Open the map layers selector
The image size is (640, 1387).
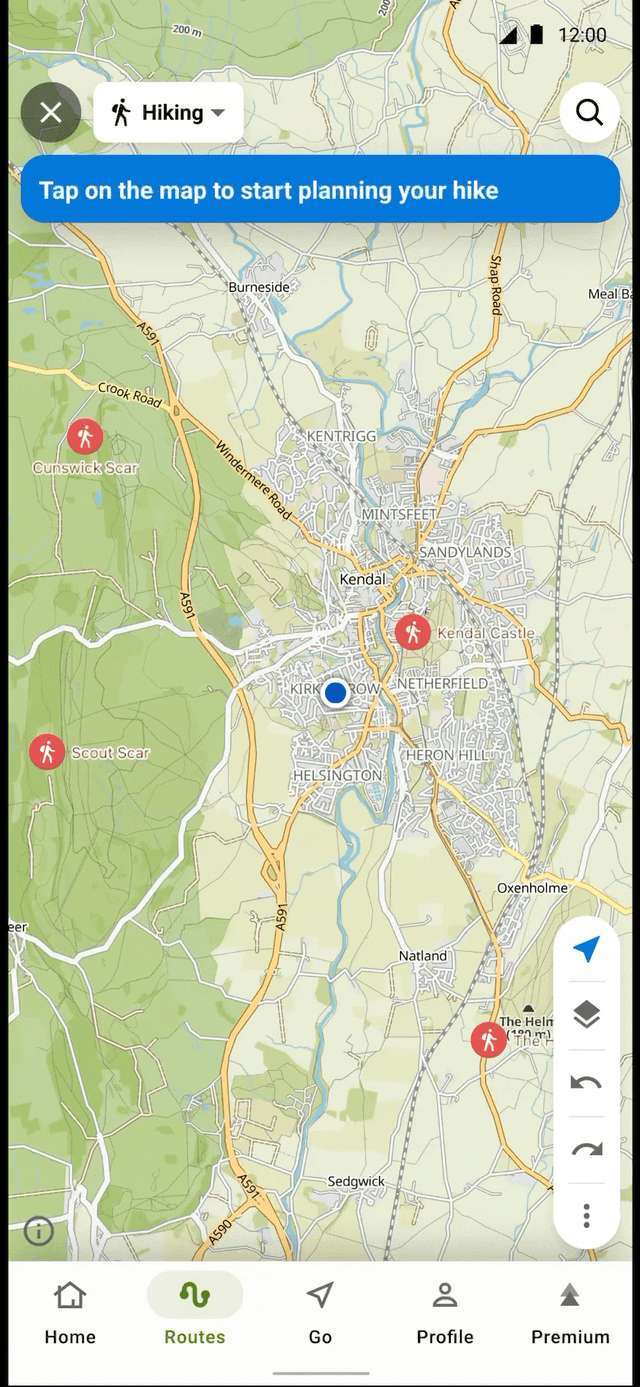pos(587,1016)
